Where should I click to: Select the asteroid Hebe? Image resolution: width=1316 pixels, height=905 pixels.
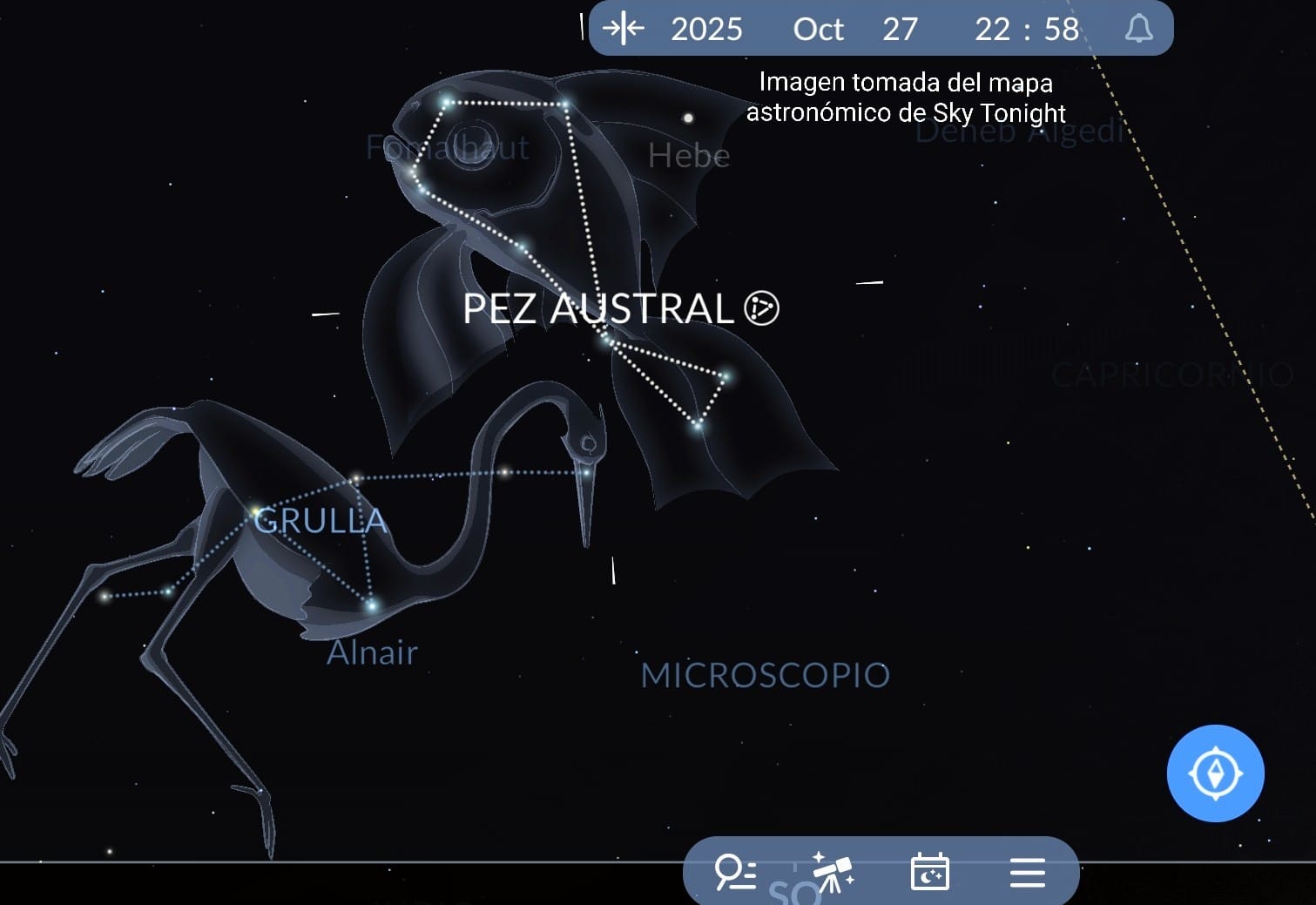point(688,118)
